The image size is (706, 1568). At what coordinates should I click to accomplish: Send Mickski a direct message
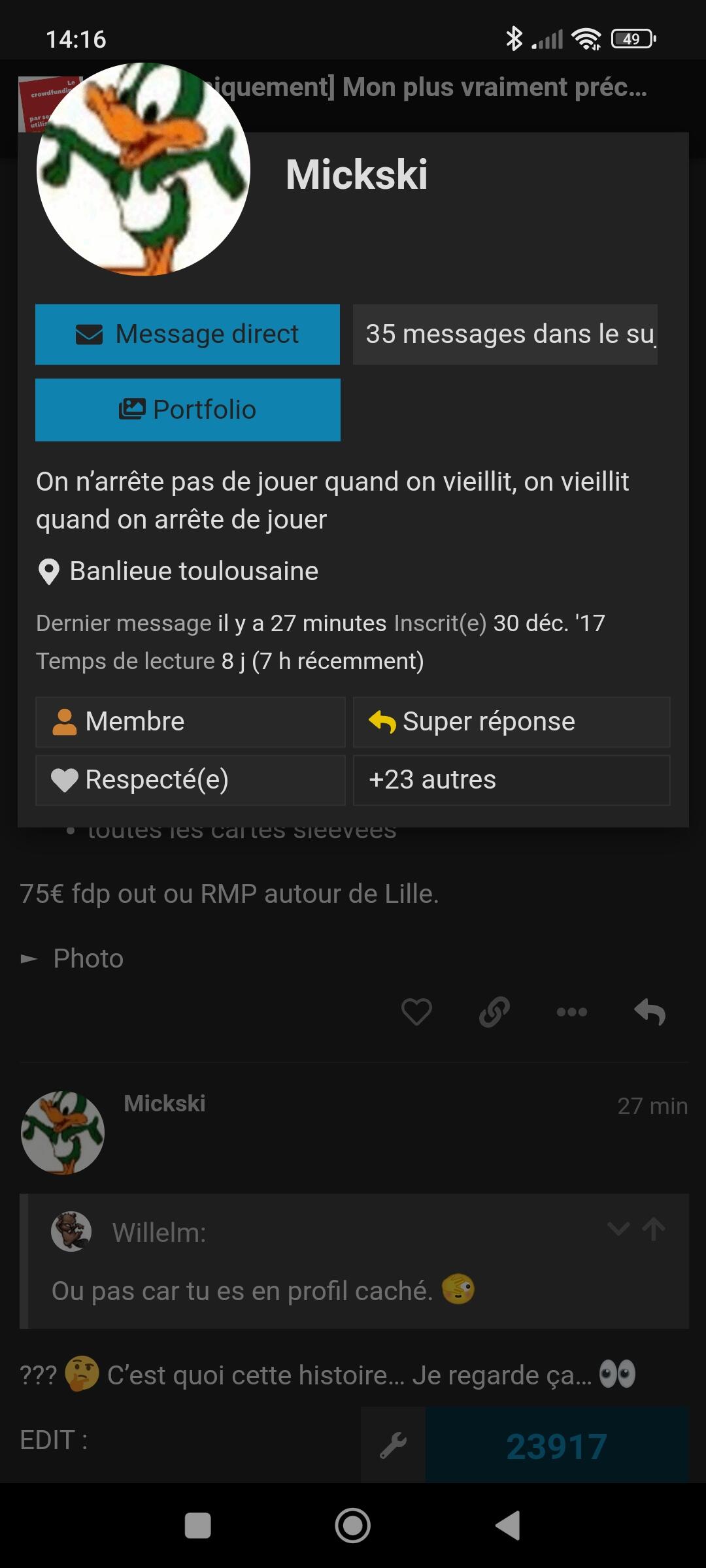188,335
